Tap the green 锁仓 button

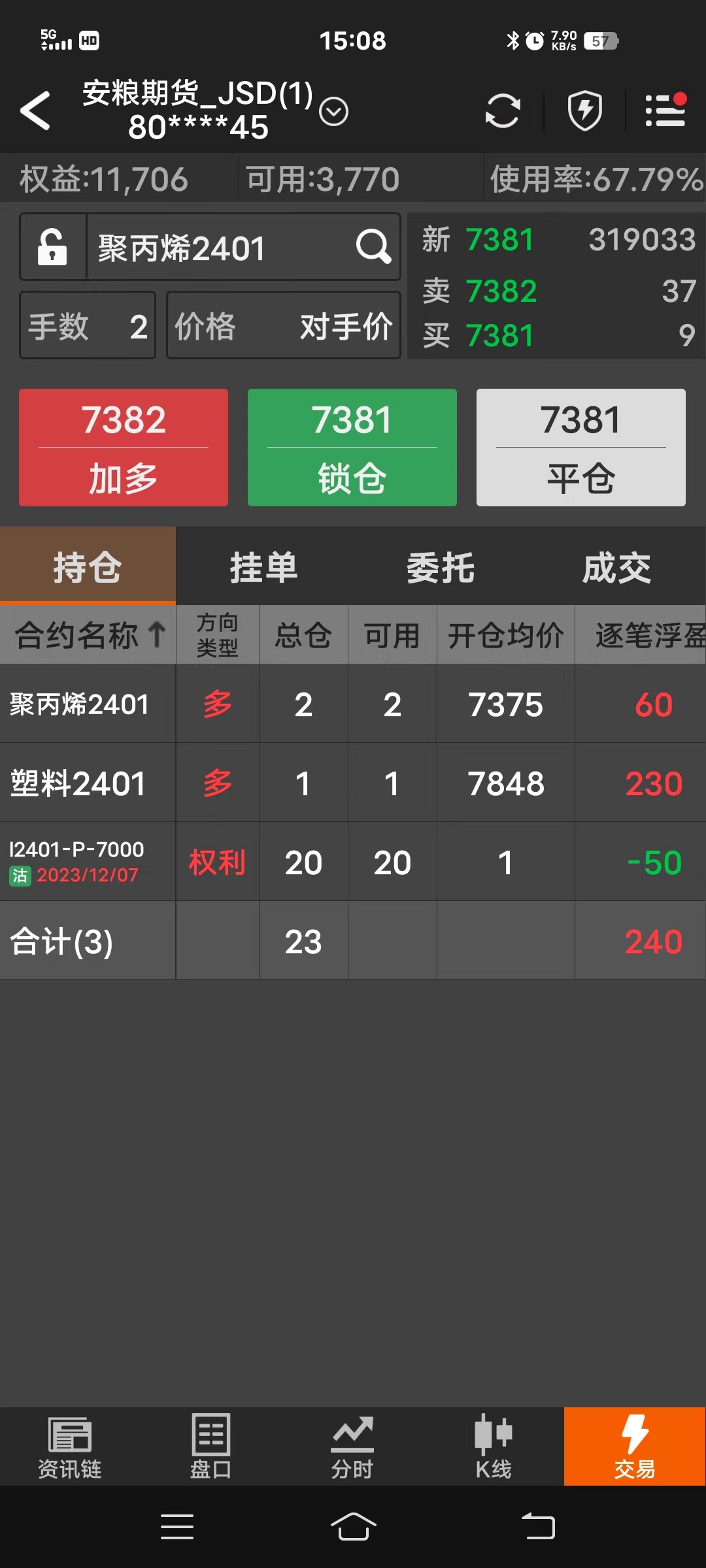click(352, 448)
